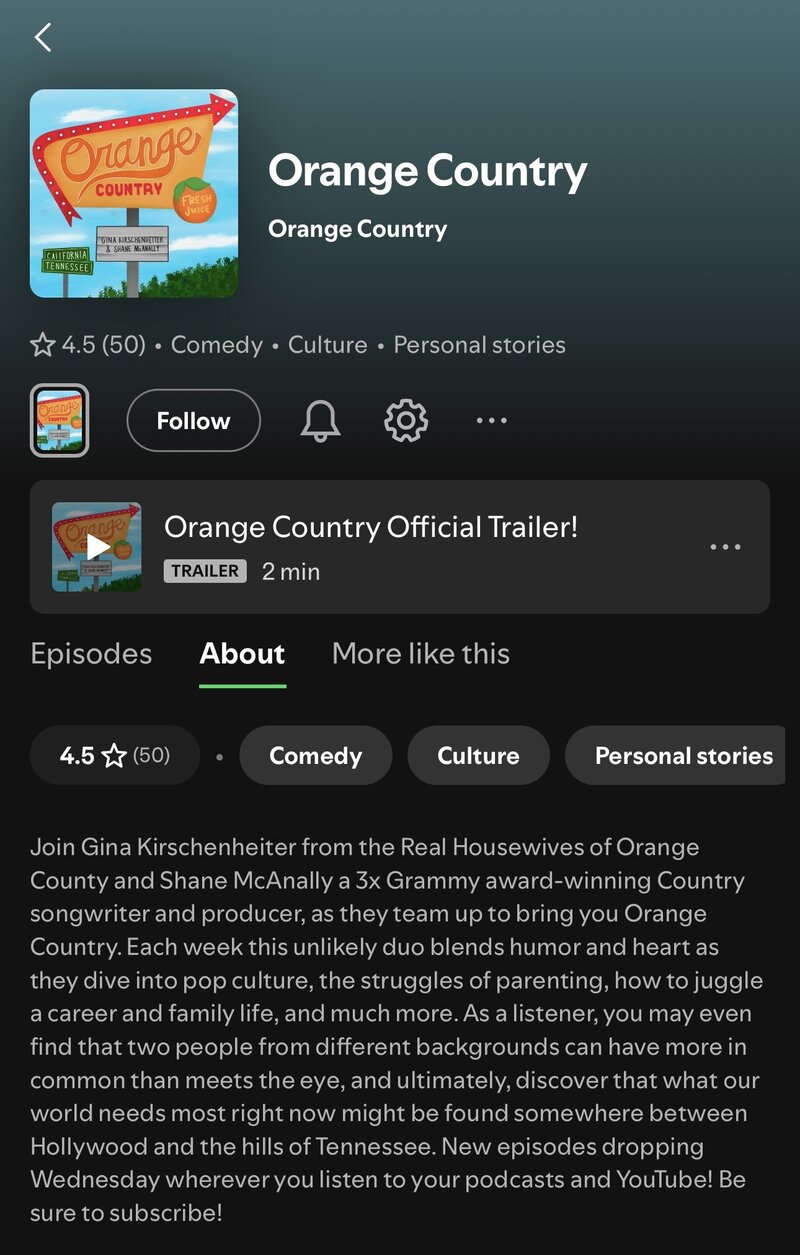Follow the Orange Country podcast
Viewport: 800px width, 1255px height.
point(193,421)
